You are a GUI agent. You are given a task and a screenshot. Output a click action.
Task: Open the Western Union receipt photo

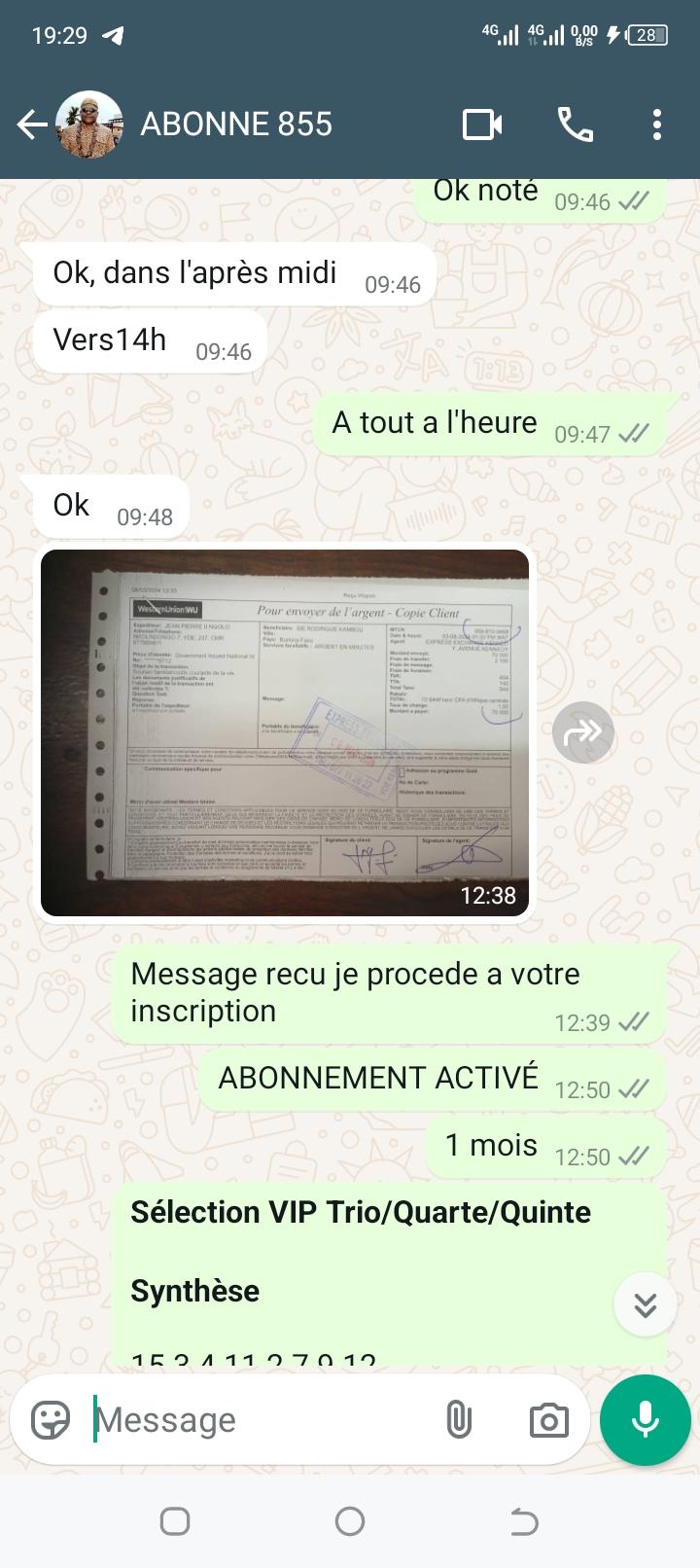(285, 731)
